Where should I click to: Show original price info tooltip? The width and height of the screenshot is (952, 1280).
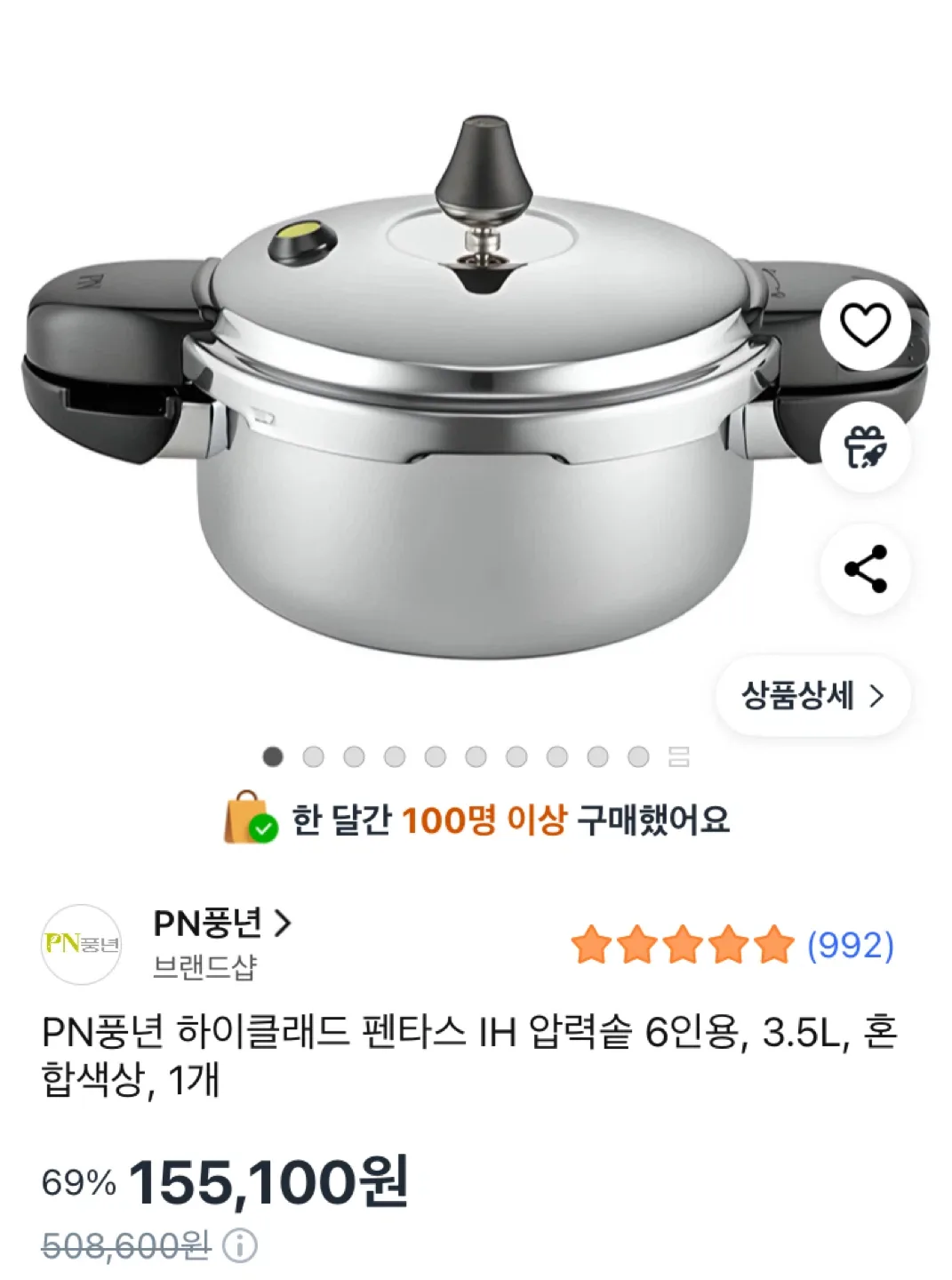240,1246
